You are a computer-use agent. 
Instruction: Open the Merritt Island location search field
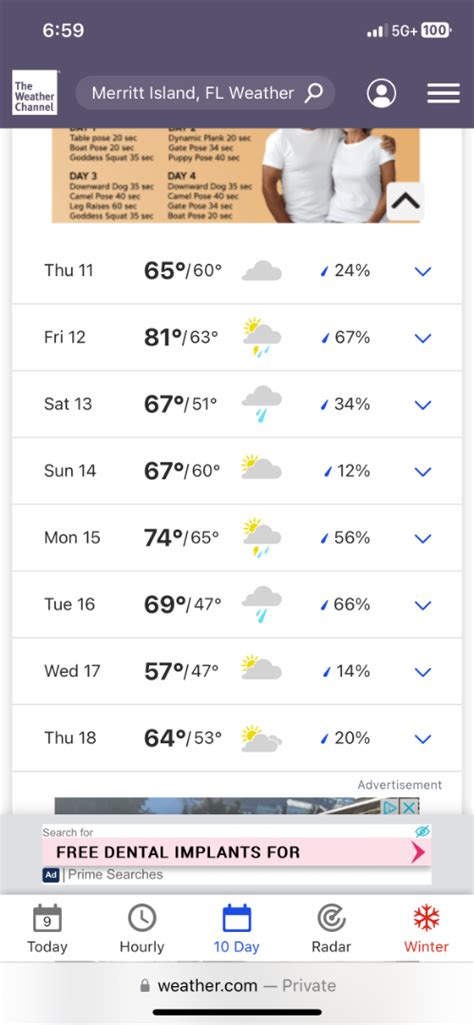tap(205, 93)
